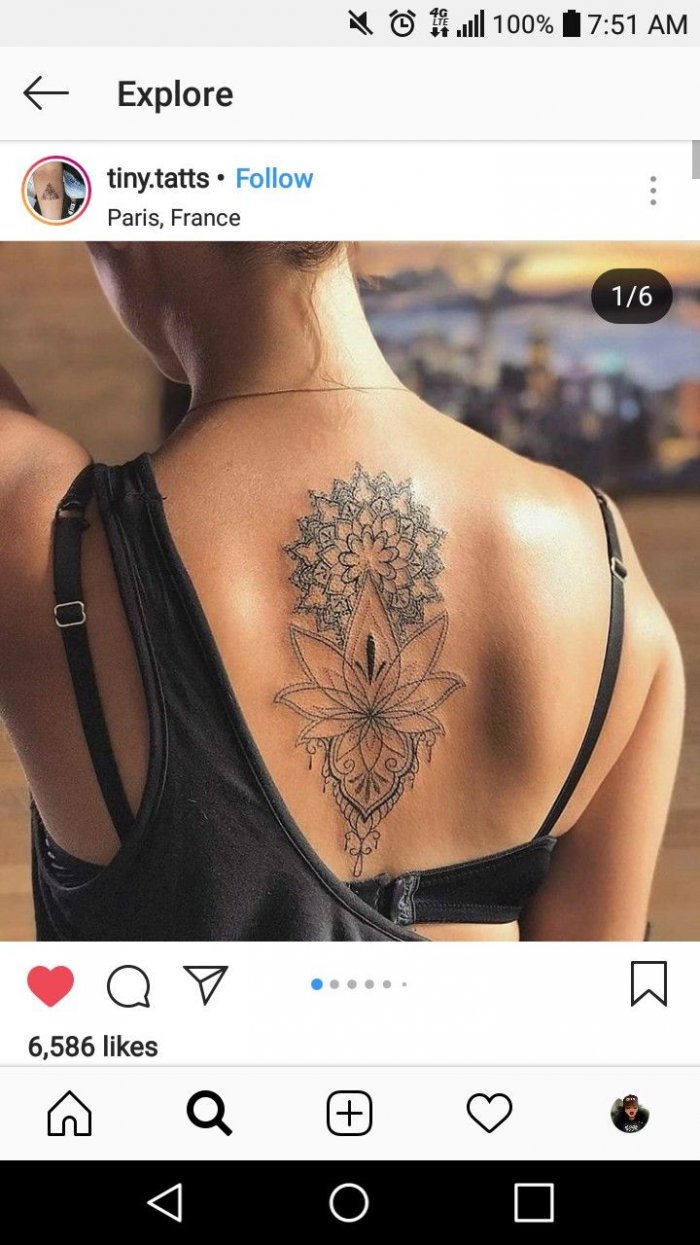Screen dimensions: 700x1245
Task: Go back from the Explore screen
Action: [x=46, y=94]
